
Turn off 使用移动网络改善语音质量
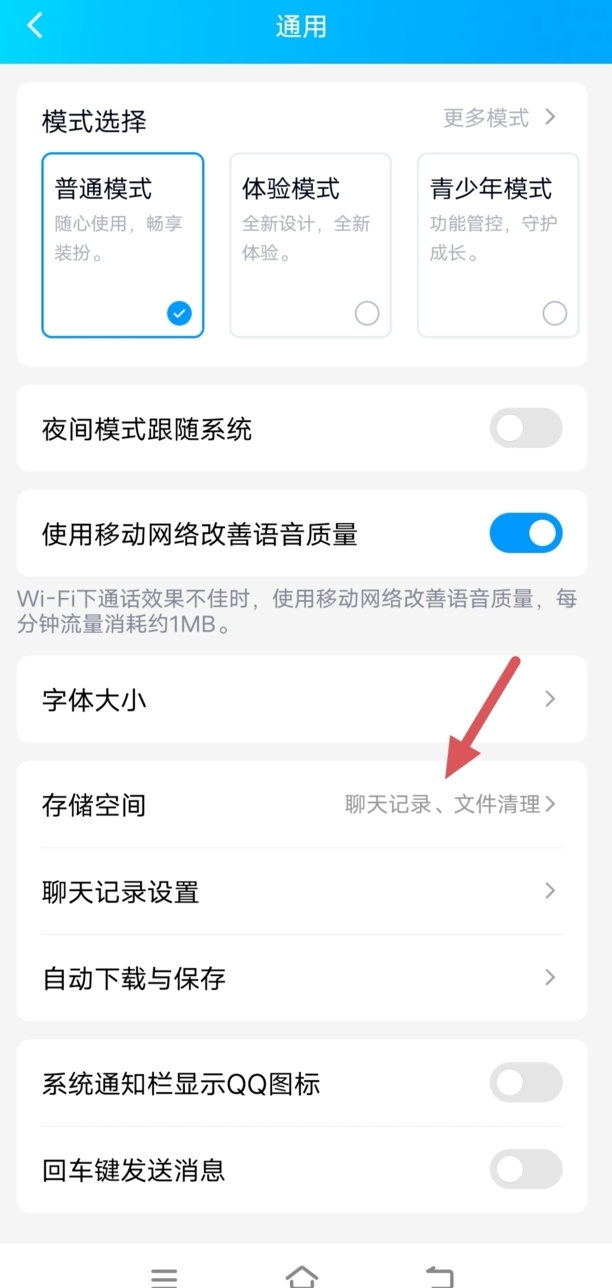[525, 534]
